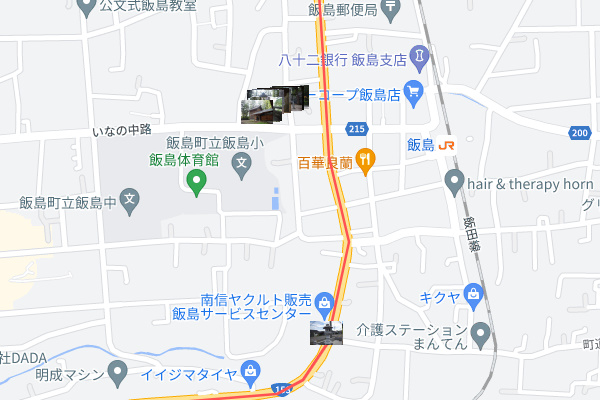This screenshot has width=600, height=400.
Task: Open the 飯島 JR station marker
Action: (x=447, y=145)
